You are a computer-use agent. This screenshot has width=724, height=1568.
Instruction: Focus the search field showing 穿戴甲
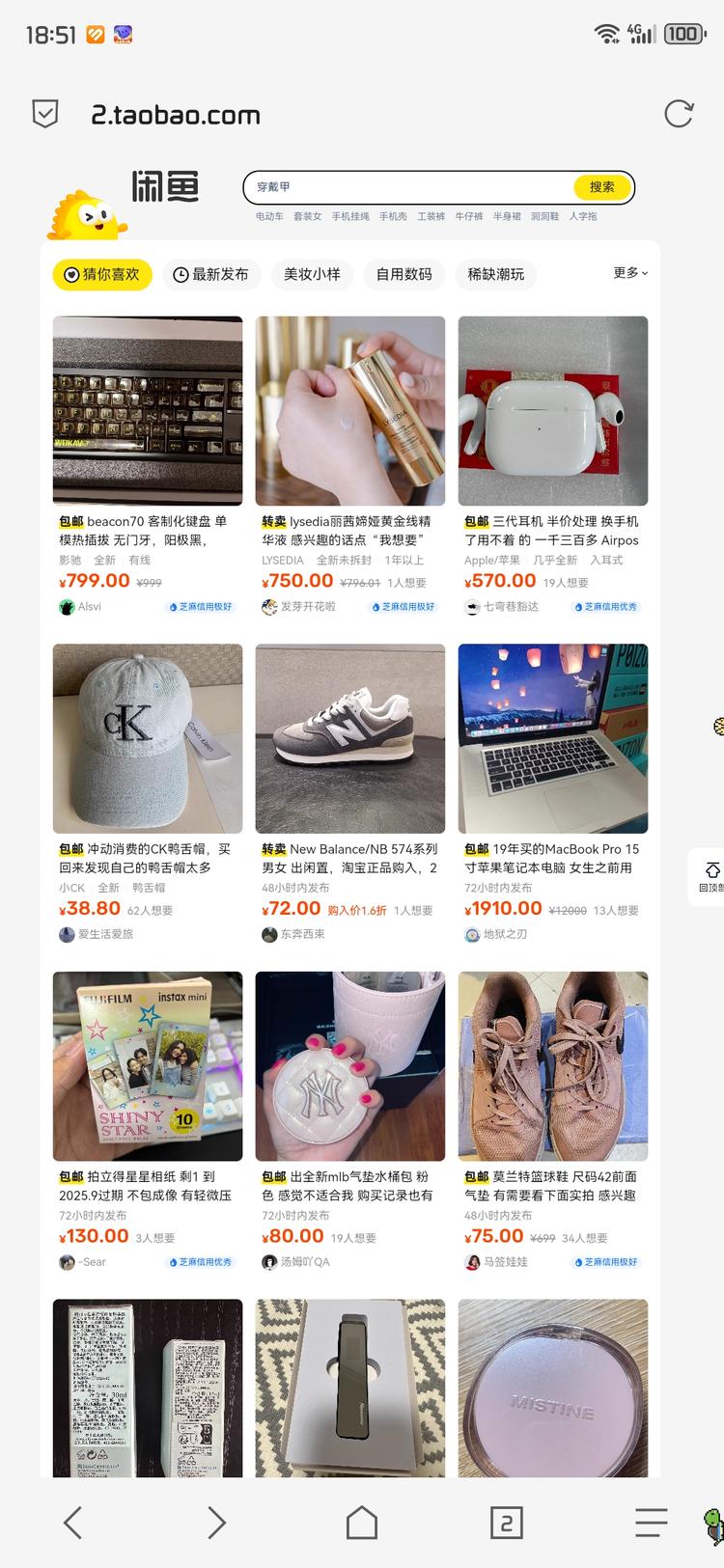[x=405, y=187]
